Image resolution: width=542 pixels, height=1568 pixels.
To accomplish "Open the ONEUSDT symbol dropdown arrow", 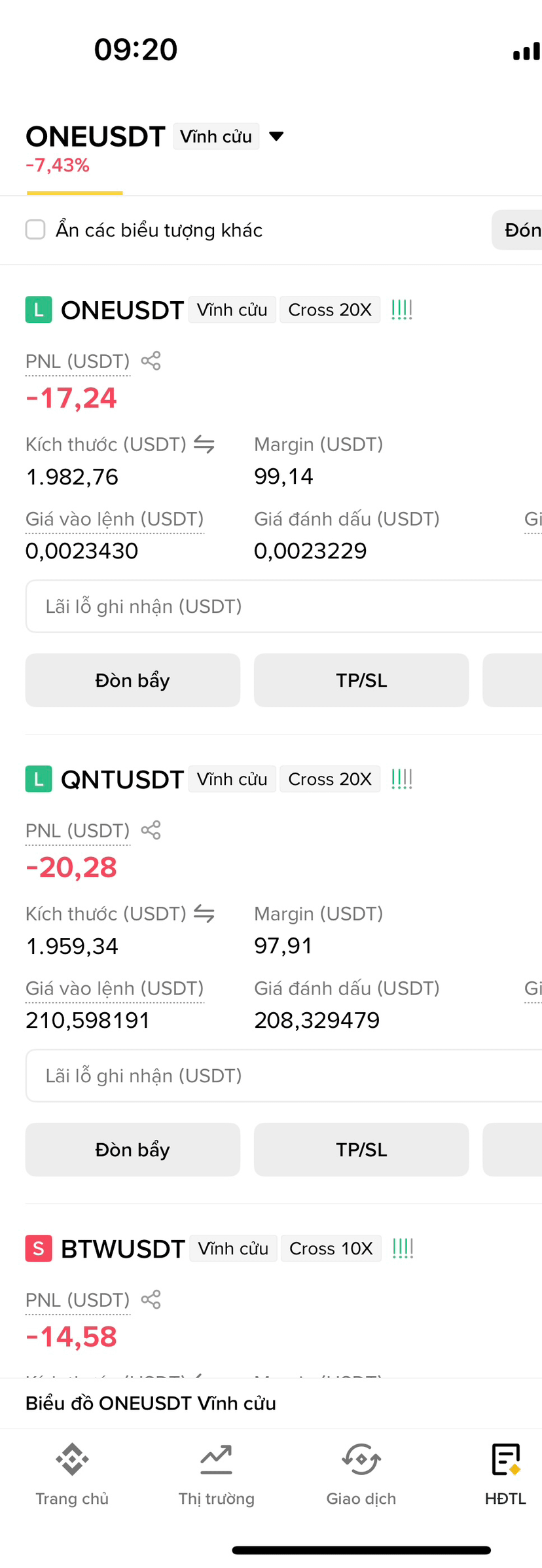I will point(276,136).
